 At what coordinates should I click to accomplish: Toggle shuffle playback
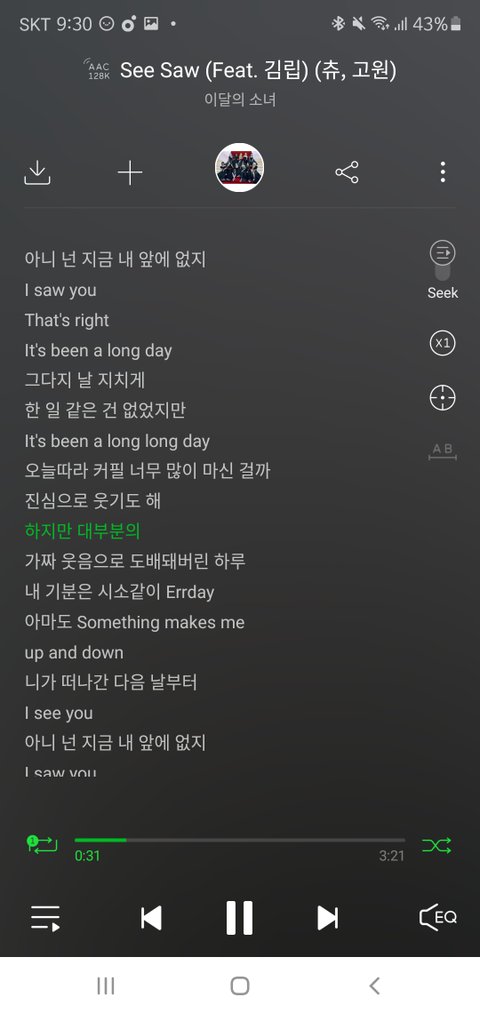coord(437,846)
